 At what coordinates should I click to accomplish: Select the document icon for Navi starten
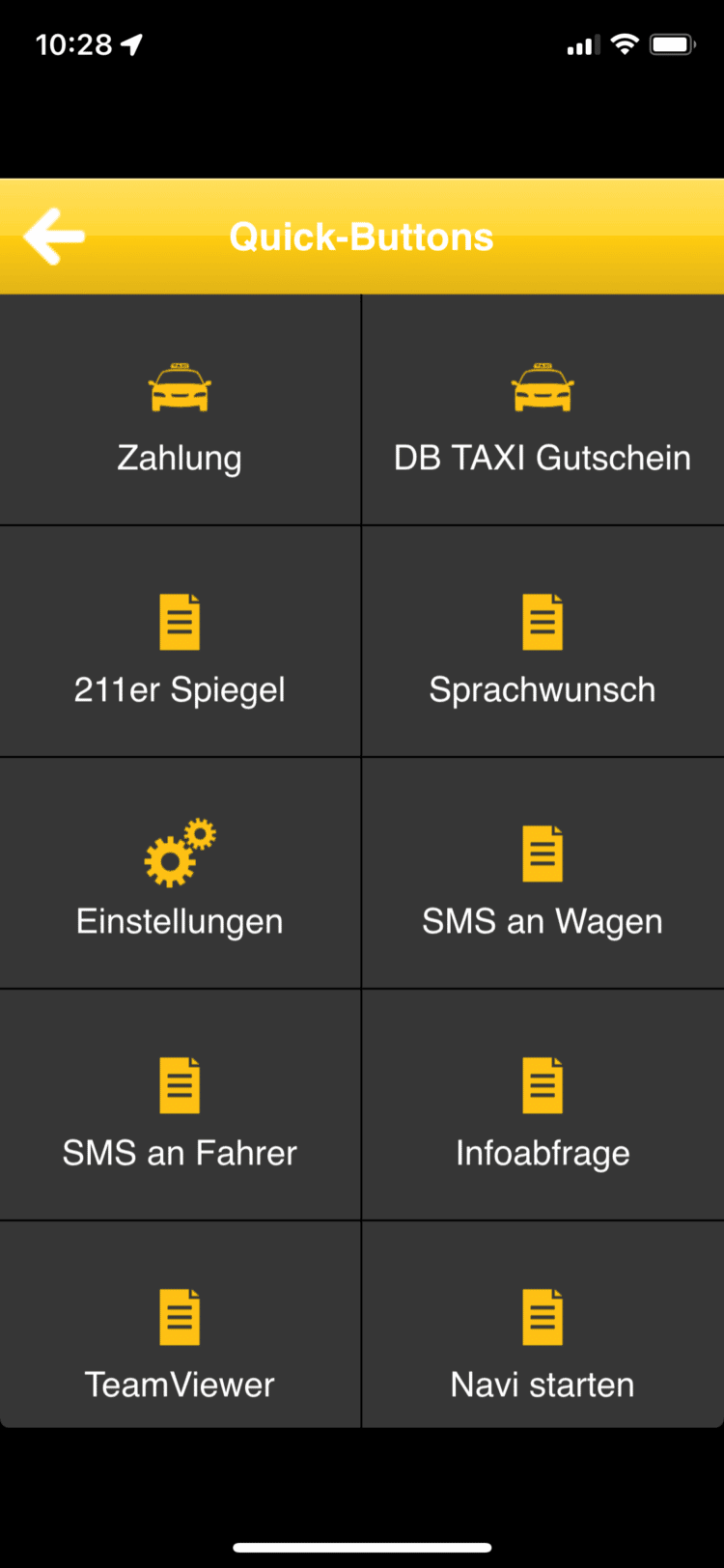[543, 1315]
